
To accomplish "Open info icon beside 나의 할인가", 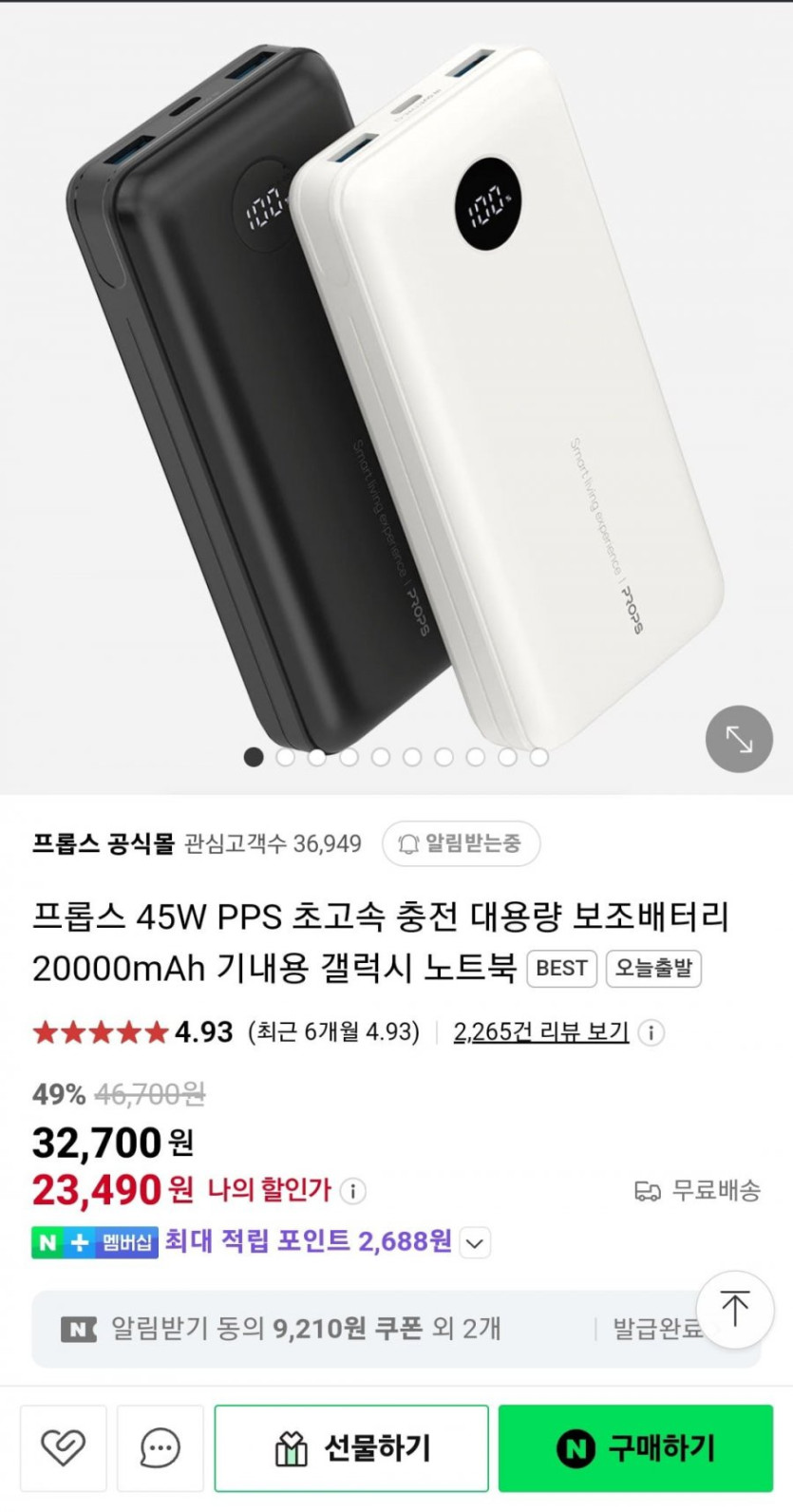I will 353,1191.
